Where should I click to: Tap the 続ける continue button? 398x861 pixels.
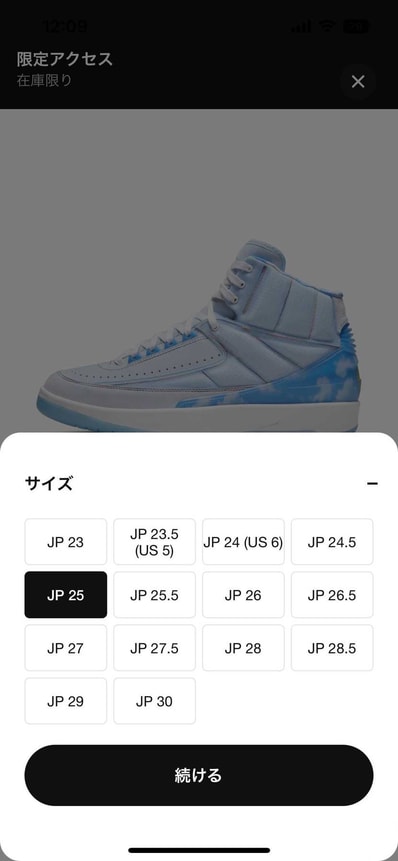pyautogui.click(x=199, y=775)
